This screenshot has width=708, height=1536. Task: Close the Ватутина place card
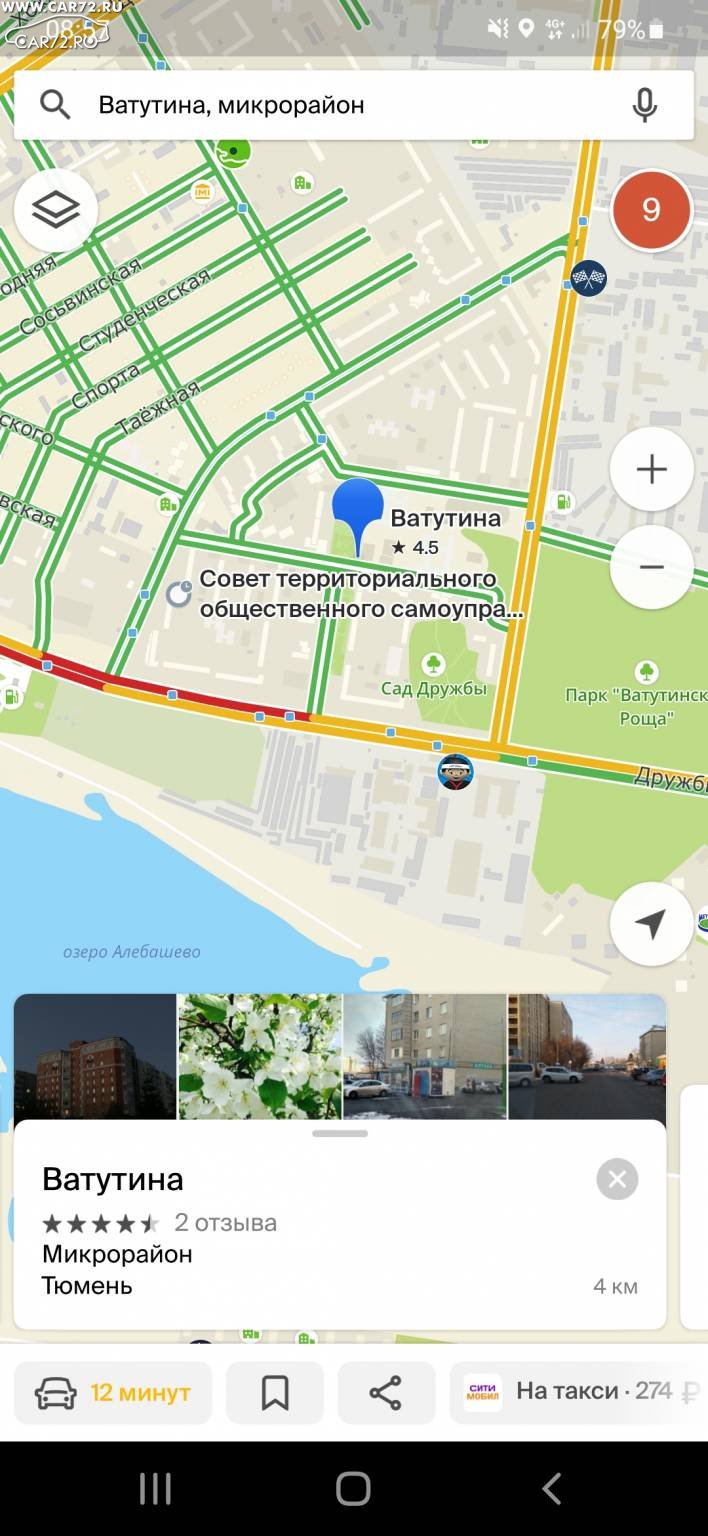click(x=617, y=1179)
